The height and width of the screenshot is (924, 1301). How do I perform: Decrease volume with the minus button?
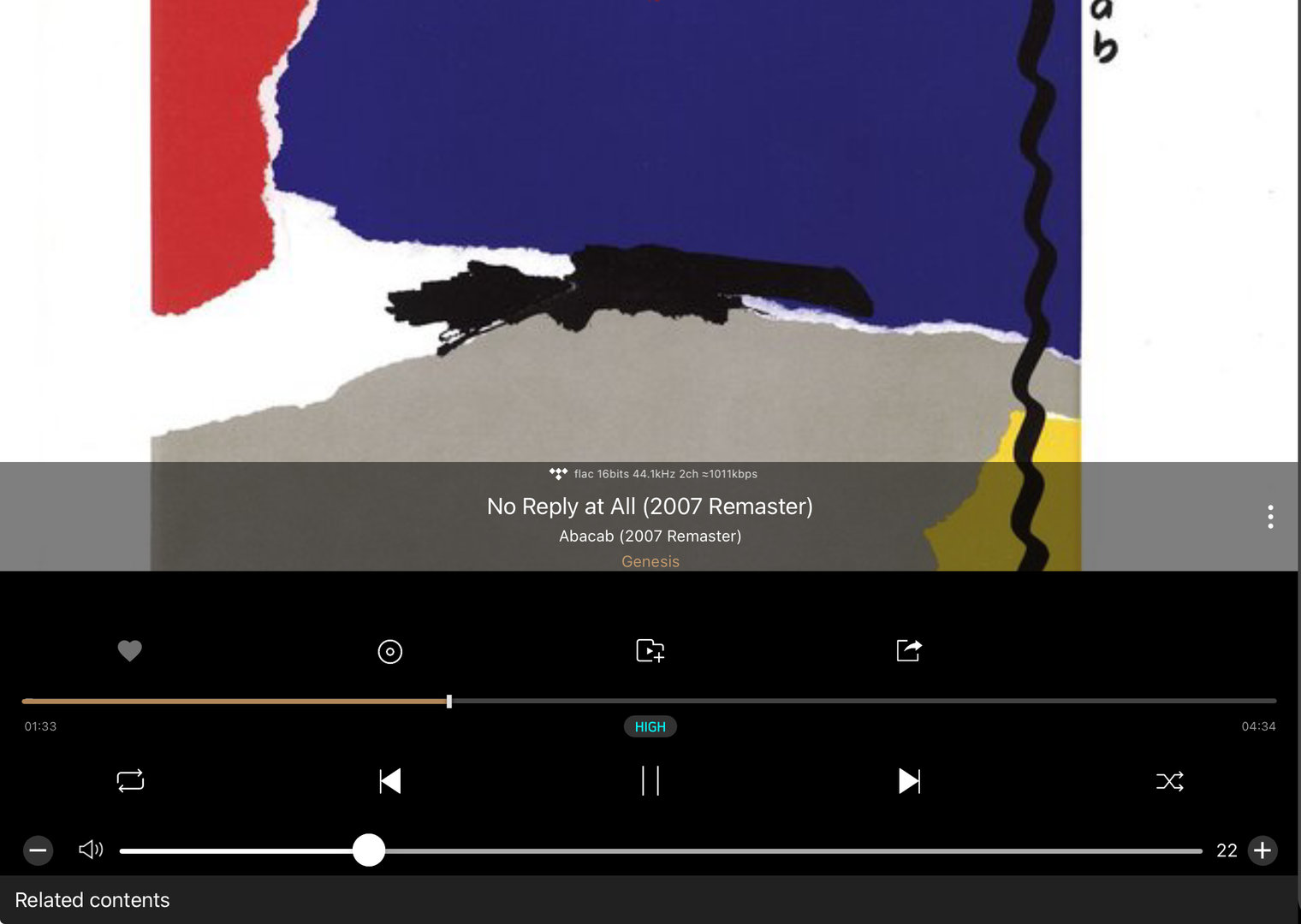[x=38, y=850]
